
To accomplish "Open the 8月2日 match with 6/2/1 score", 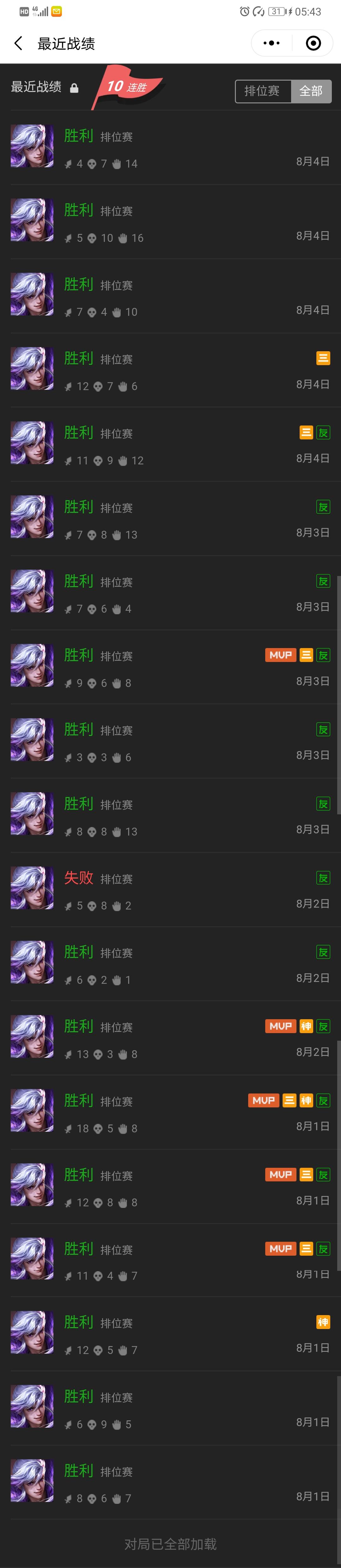I will (170, 964).
